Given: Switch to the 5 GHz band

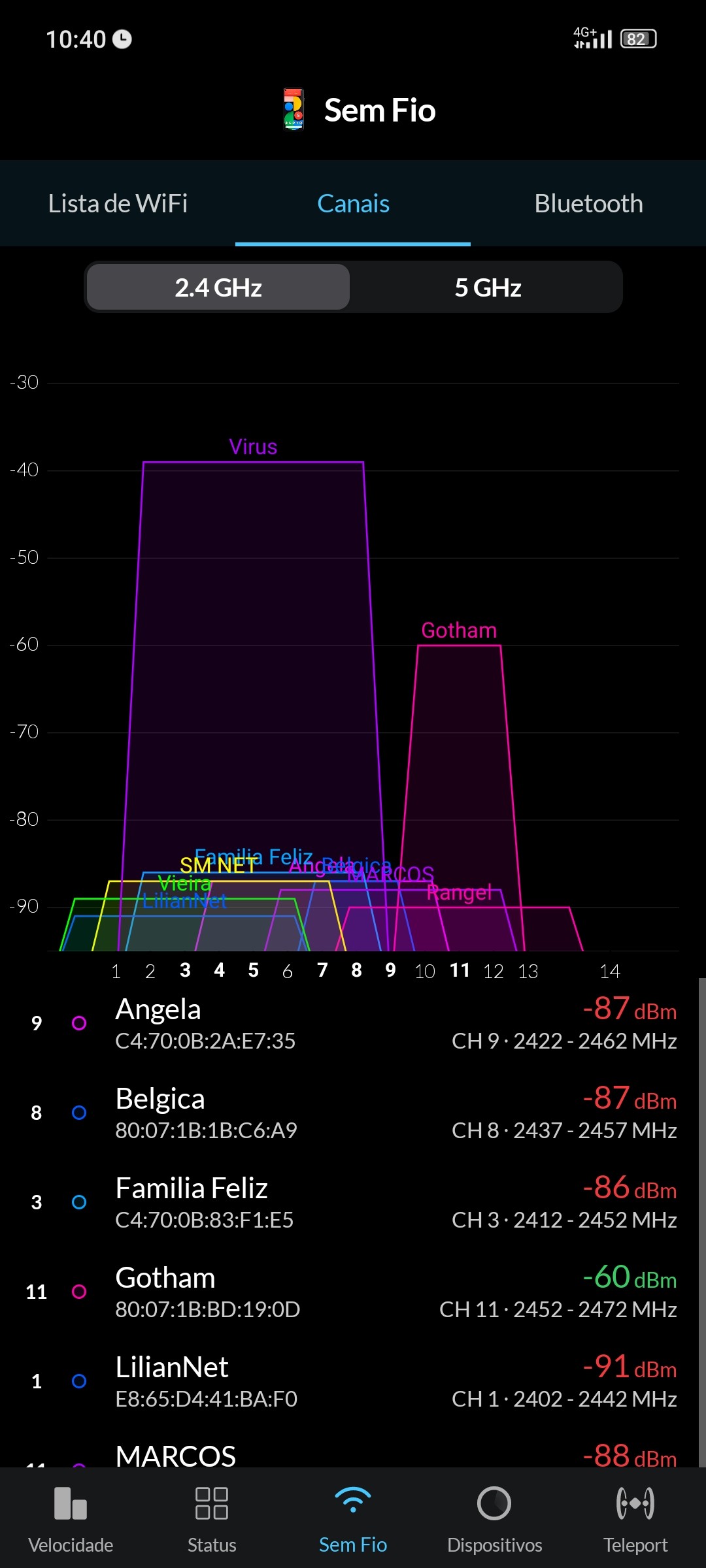Looking at the screenshot, I should coord(488,287).
